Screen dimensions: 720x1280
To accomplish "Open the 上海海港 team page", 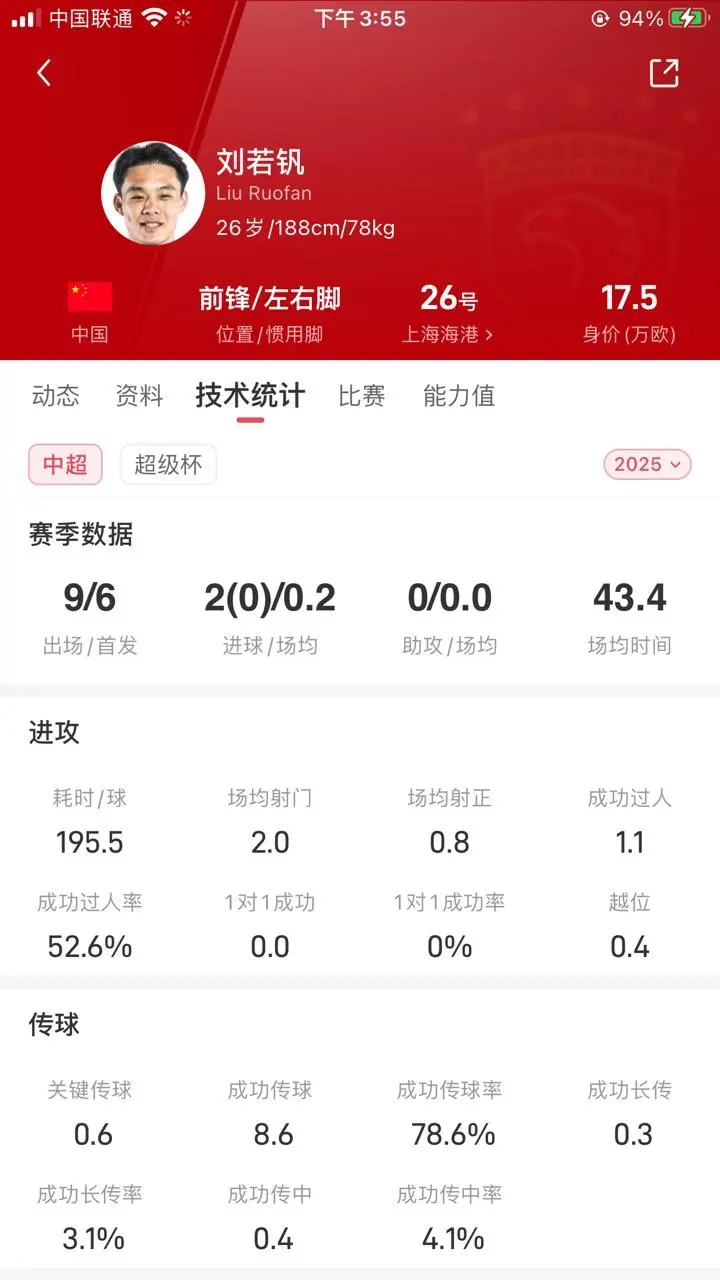I will tap(447, 334).
